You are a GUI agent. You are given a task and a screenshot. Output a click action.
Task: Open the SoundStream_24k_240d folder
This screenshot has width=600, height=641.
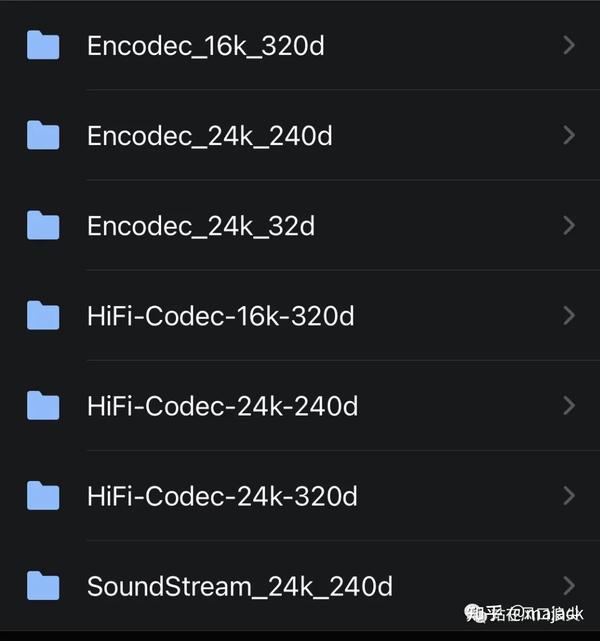pyautogui.click(x=239, y=586)
